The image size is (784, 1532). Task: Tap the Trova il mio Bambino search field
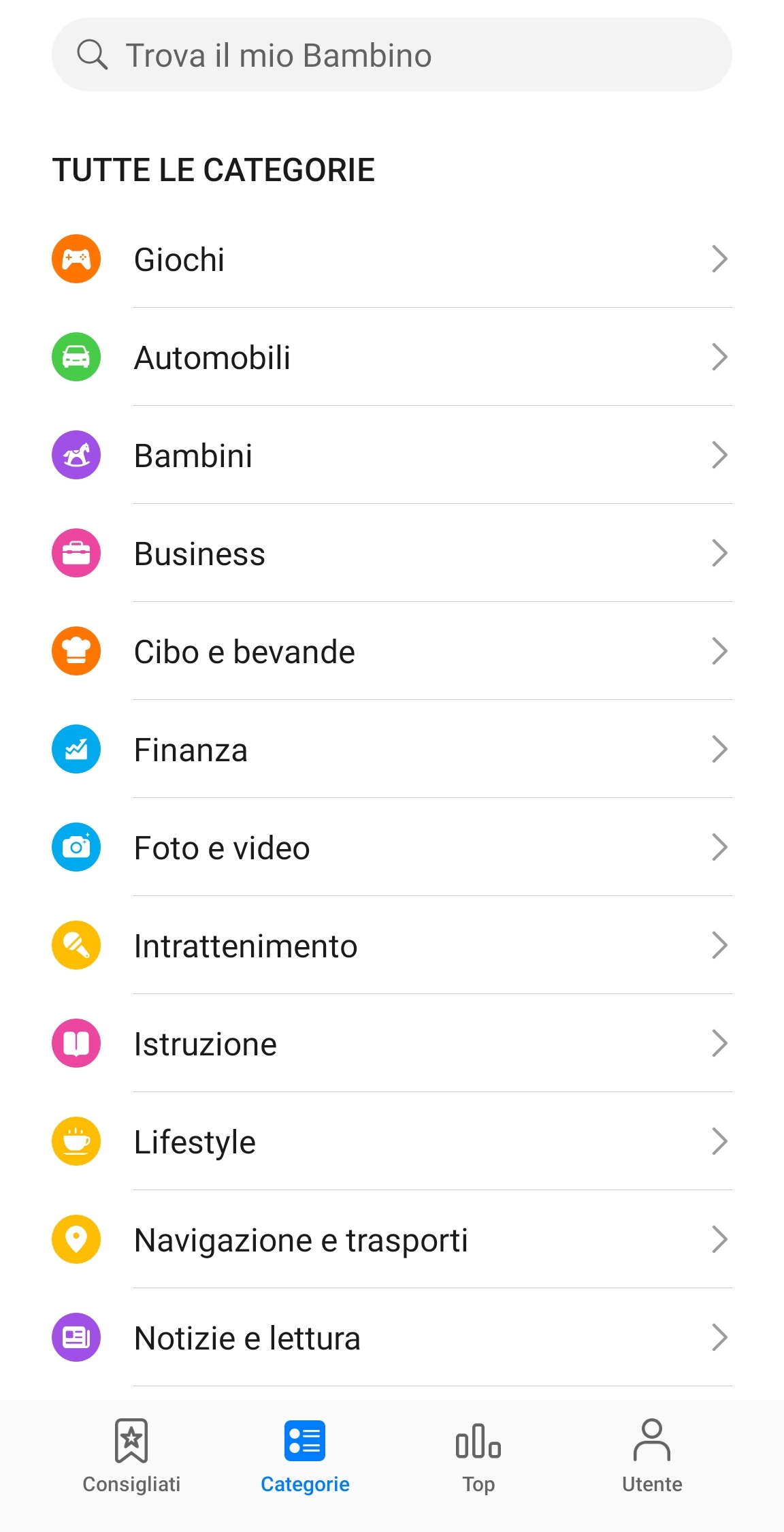391,55
